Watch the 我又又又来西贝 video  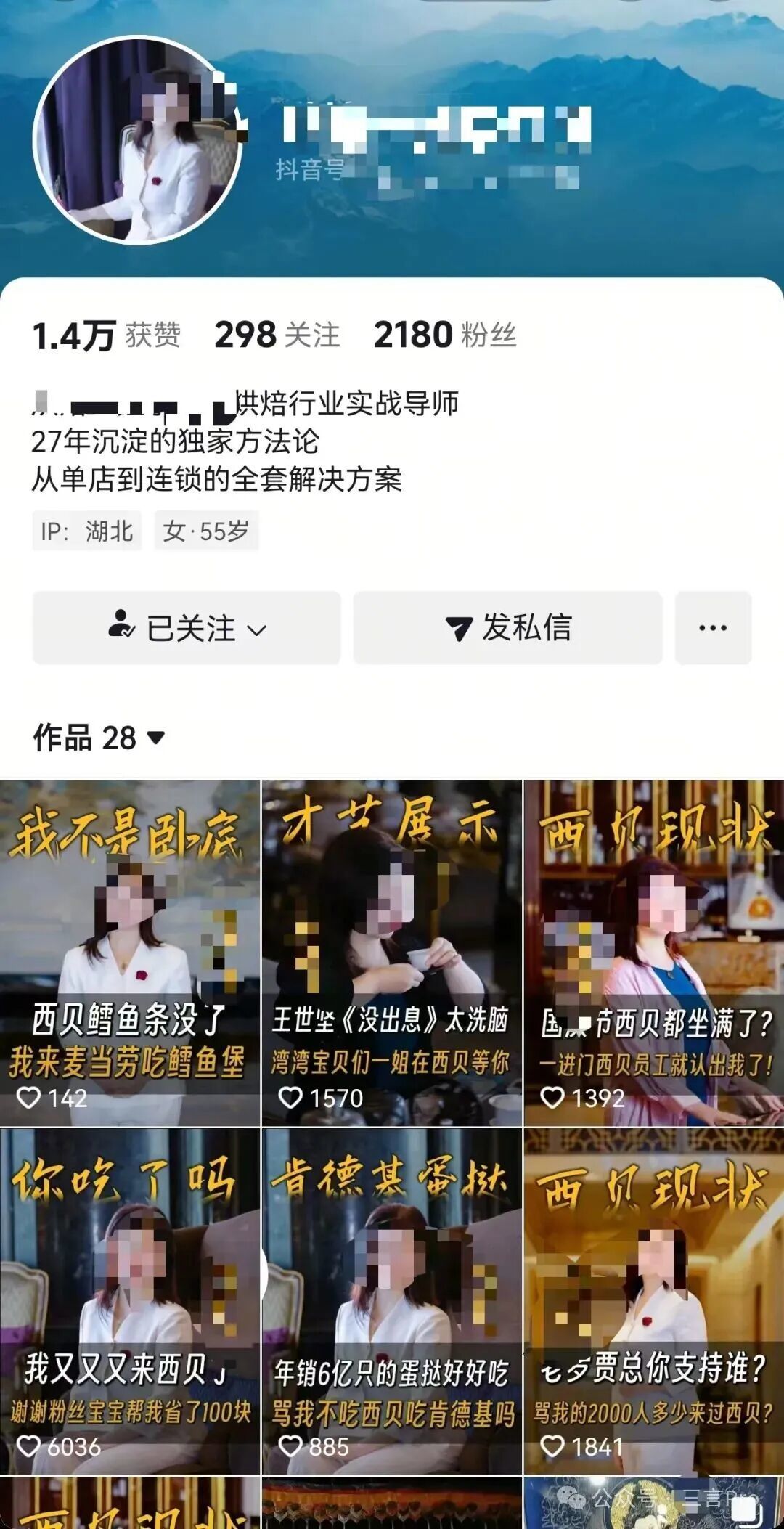tap(130, 1301)
